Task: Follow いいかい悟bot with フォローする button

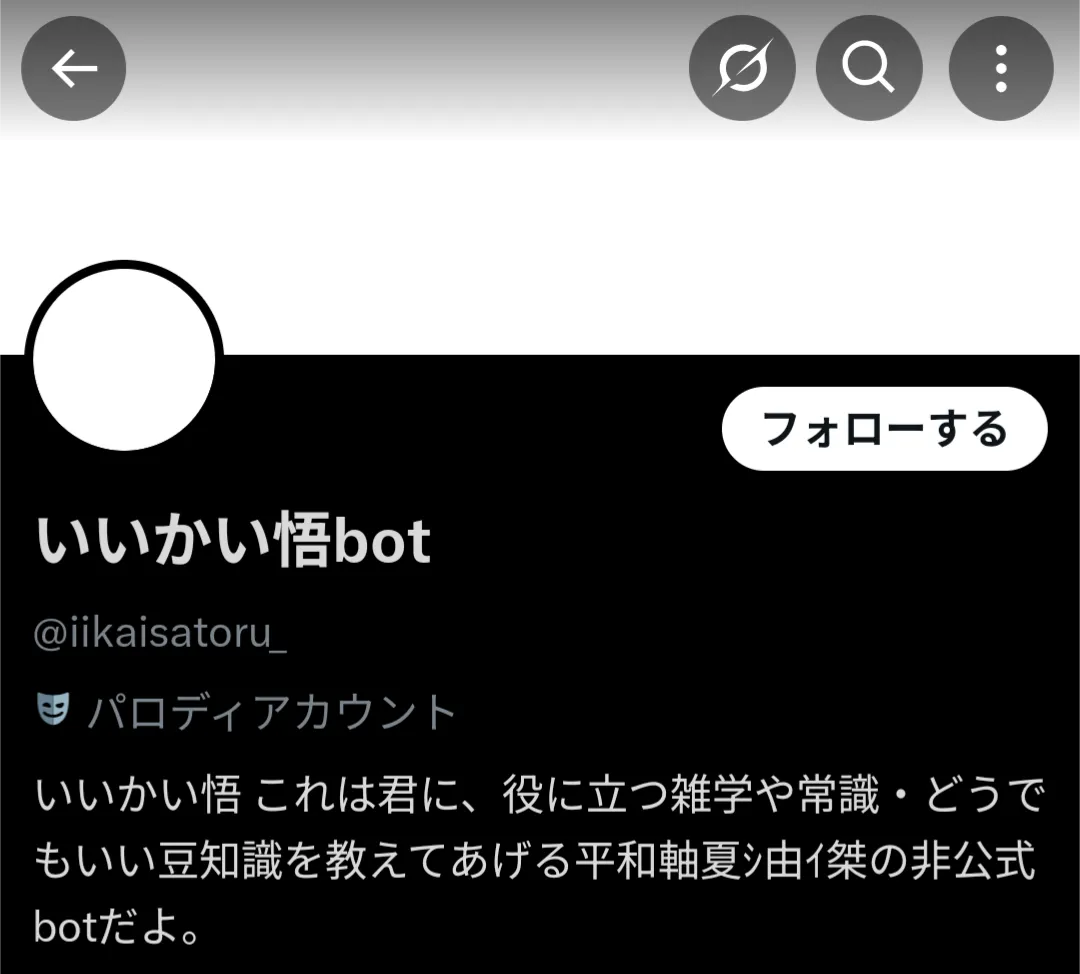Action: (x=884, y=428)
